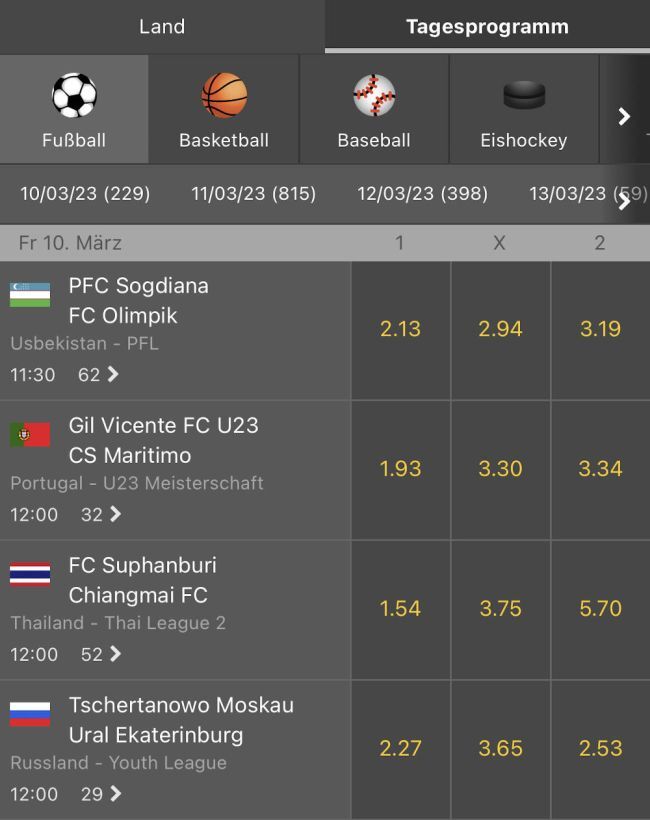
Task: Select the Eishockey sport
Action: pos(523,110)
